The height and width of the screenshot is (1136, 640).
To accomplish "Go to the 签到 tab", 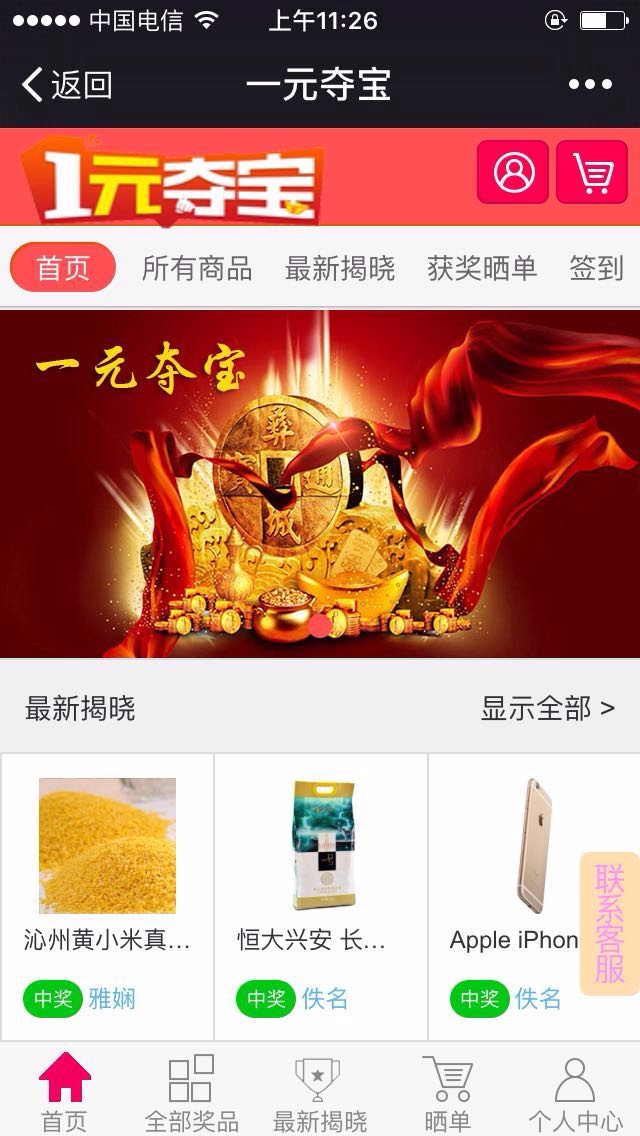I will pos(596,268).
